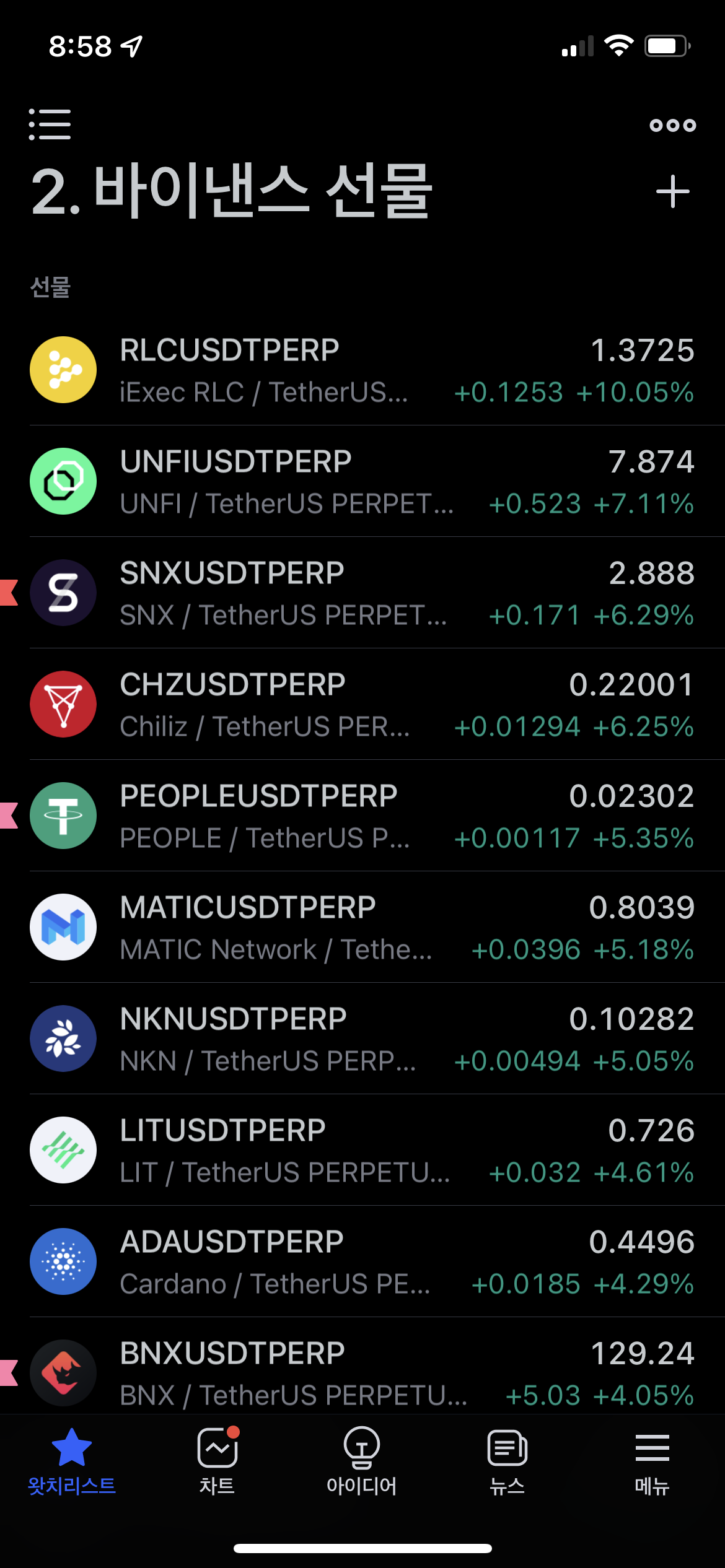The image size is (725, 1568).
Task: Add a symbol with the plus icon
Action: tap(672, 191)
